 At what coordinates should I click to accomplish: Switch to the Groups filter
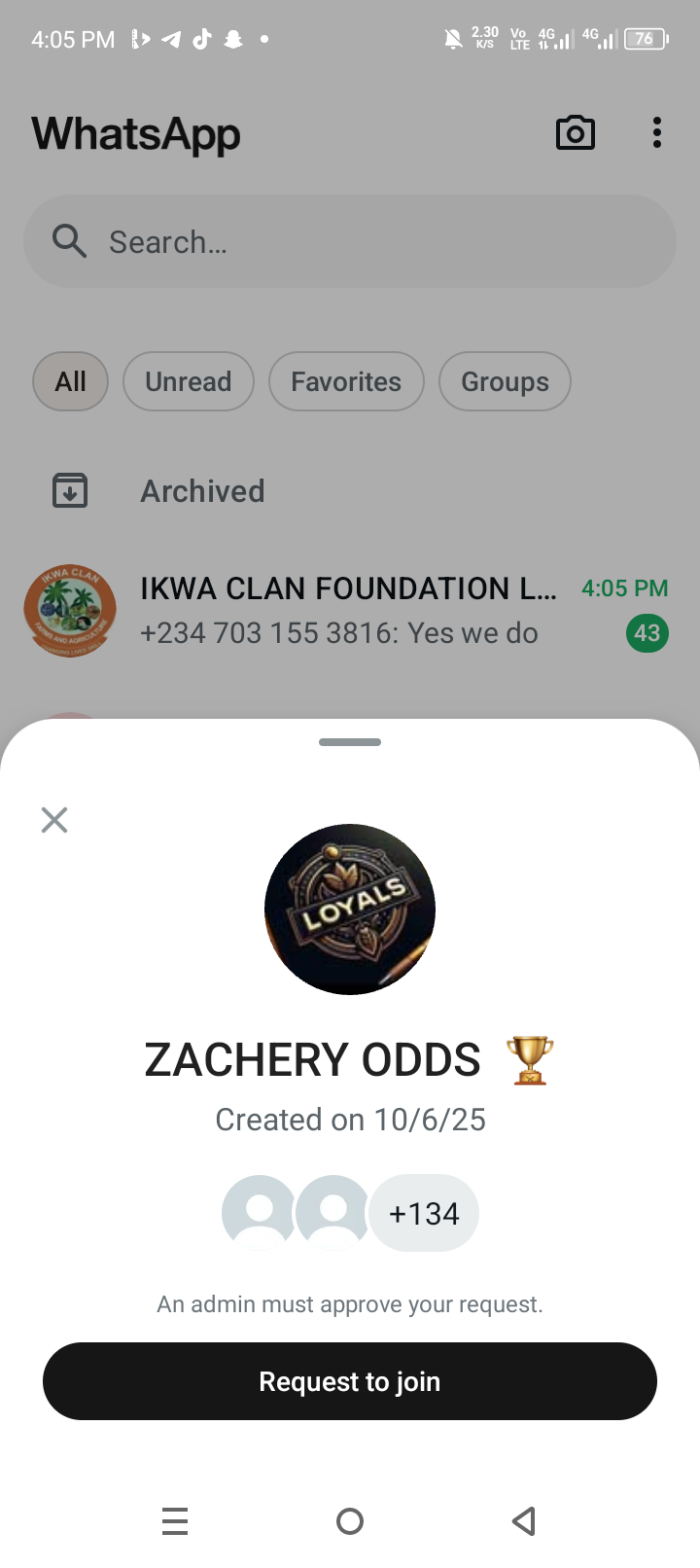point(505,381)
